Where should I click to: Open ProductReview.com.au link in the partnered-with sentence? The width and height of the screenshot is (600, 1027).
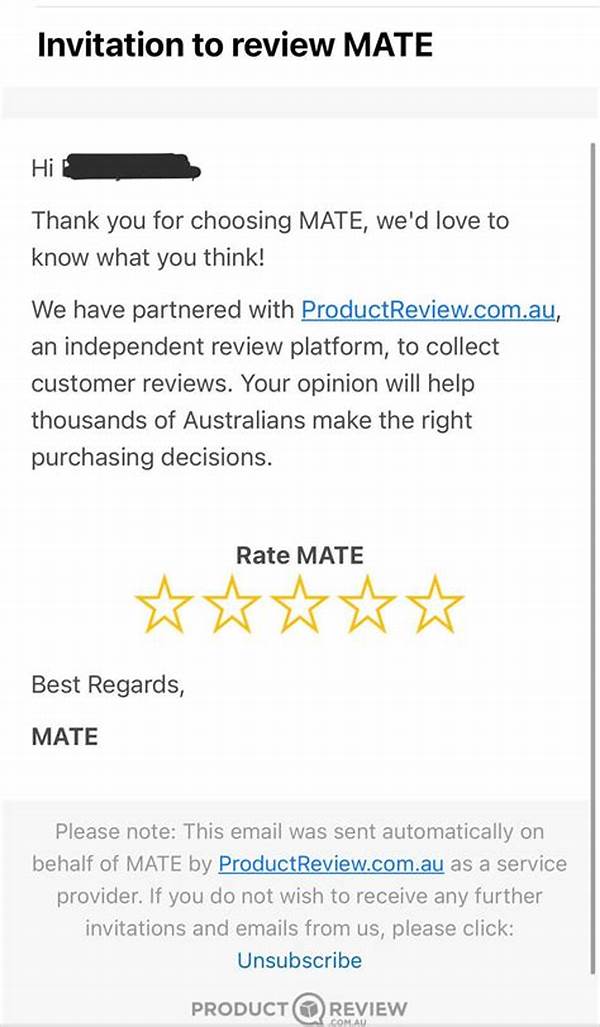click(428, 310)
